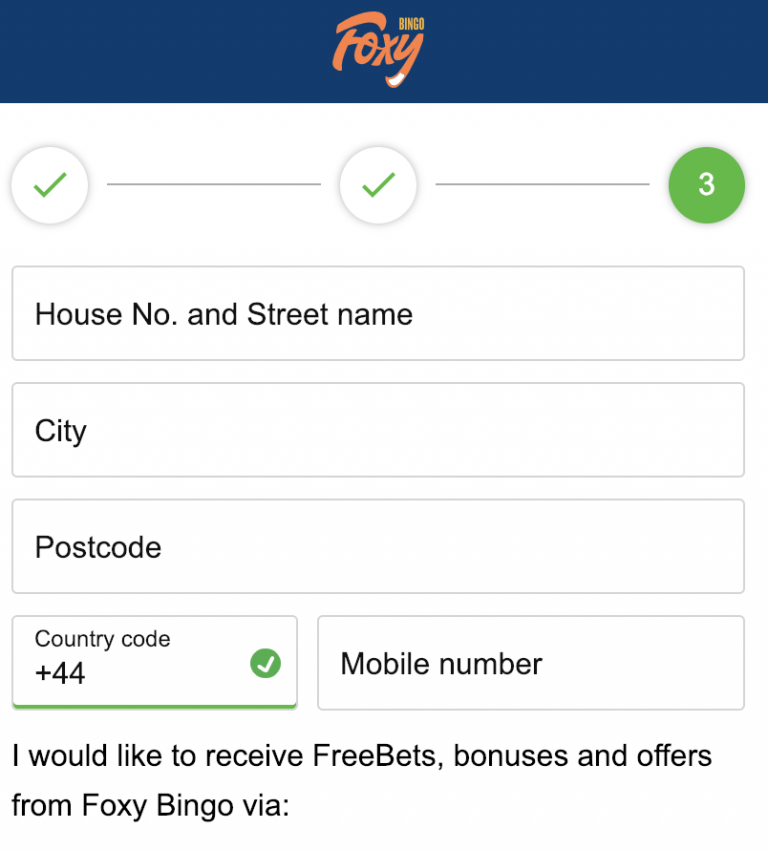Click the Country code label text

(101, 640)
